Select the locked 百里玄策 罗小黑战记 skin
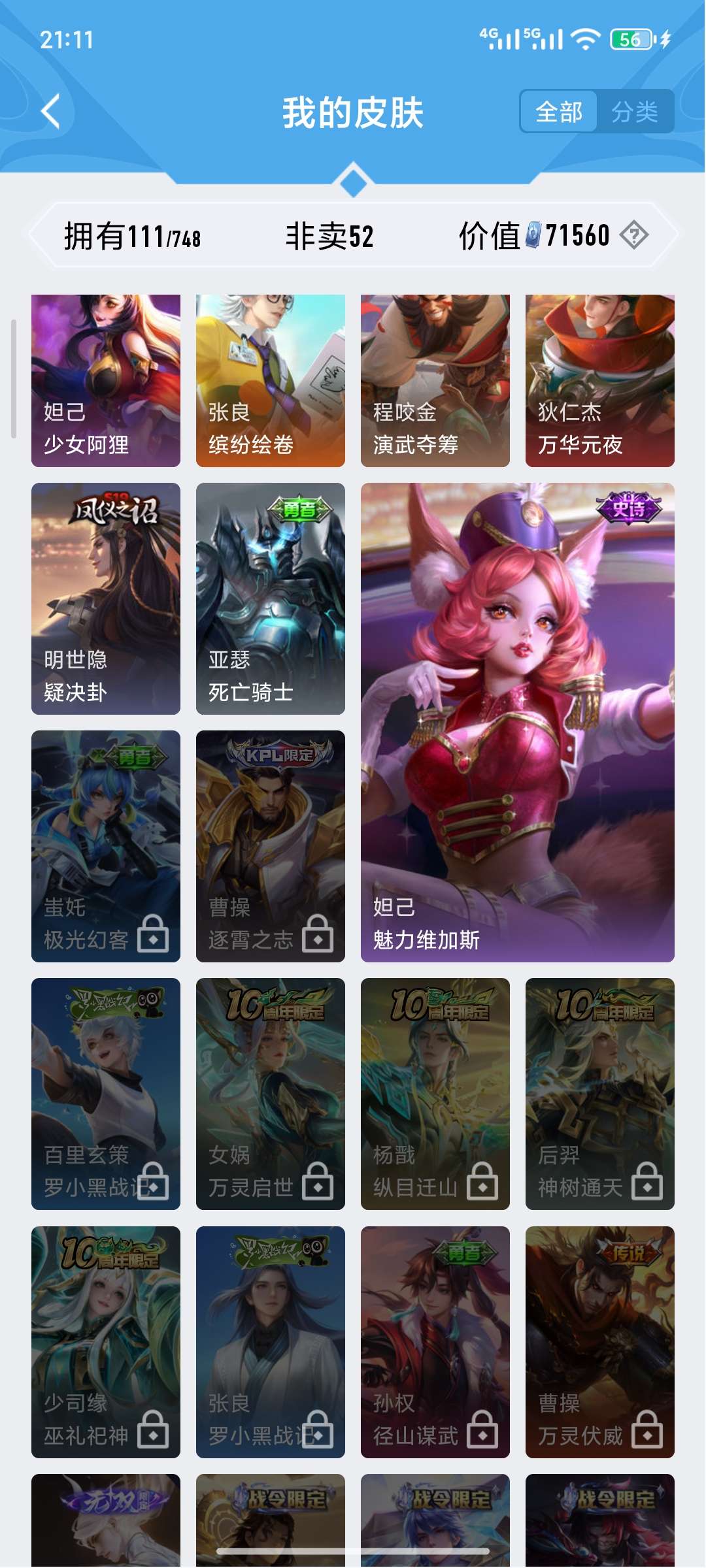Screen dimensions: 706x1568 (106, 1094)
